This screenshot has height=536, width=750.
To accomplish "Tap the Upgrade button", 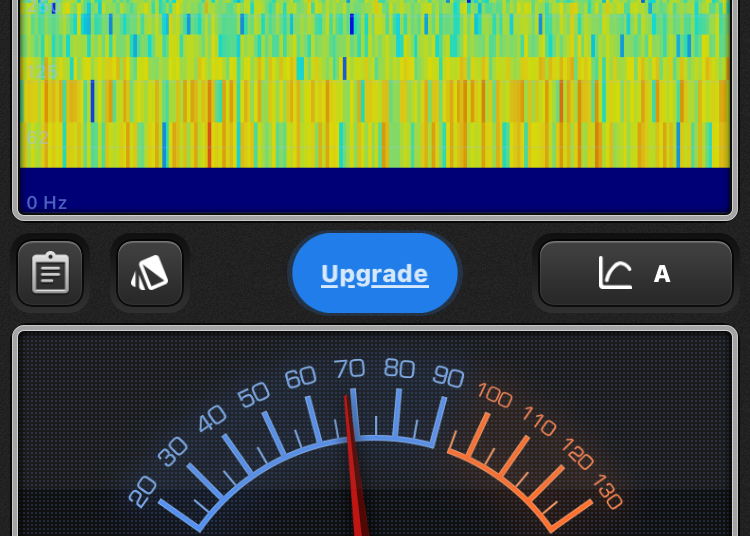I will pos(375,274).
